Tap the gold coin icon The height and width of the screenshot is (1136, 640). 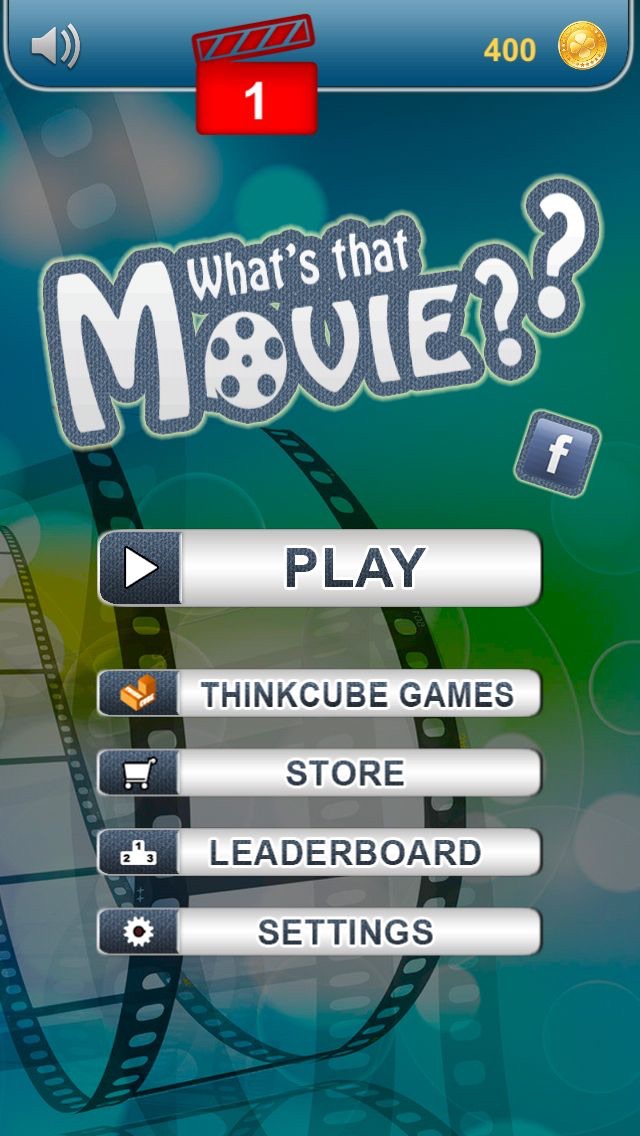(583, 47)
